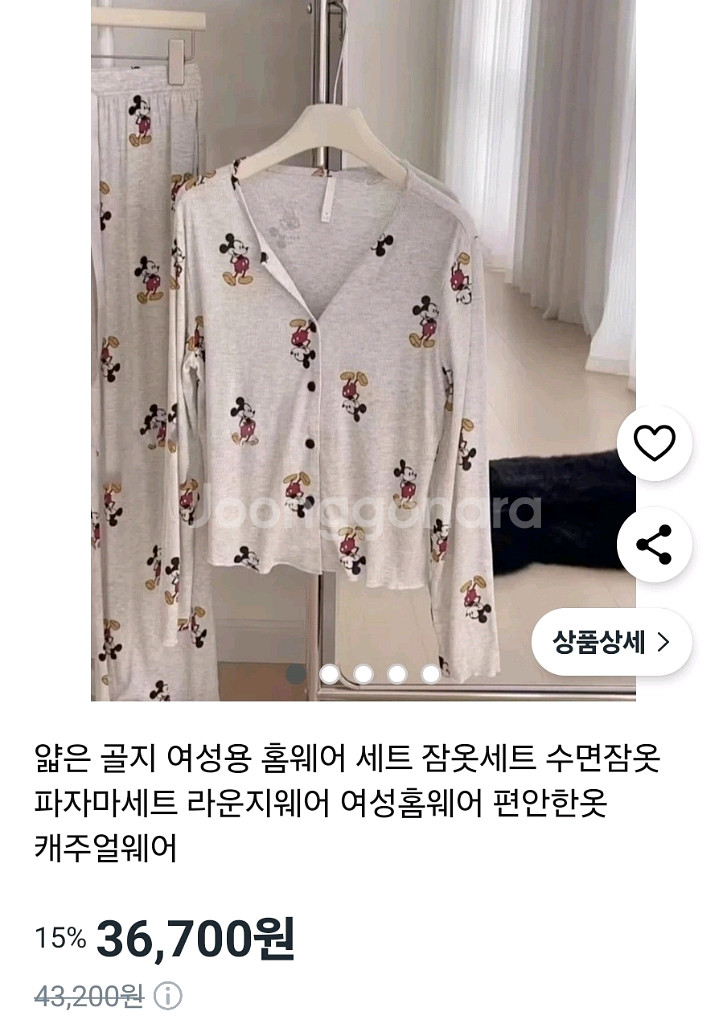This screenshot has width=727, height=1024.
Task: Open 상품상세 product details
Action: coord(611,642)
